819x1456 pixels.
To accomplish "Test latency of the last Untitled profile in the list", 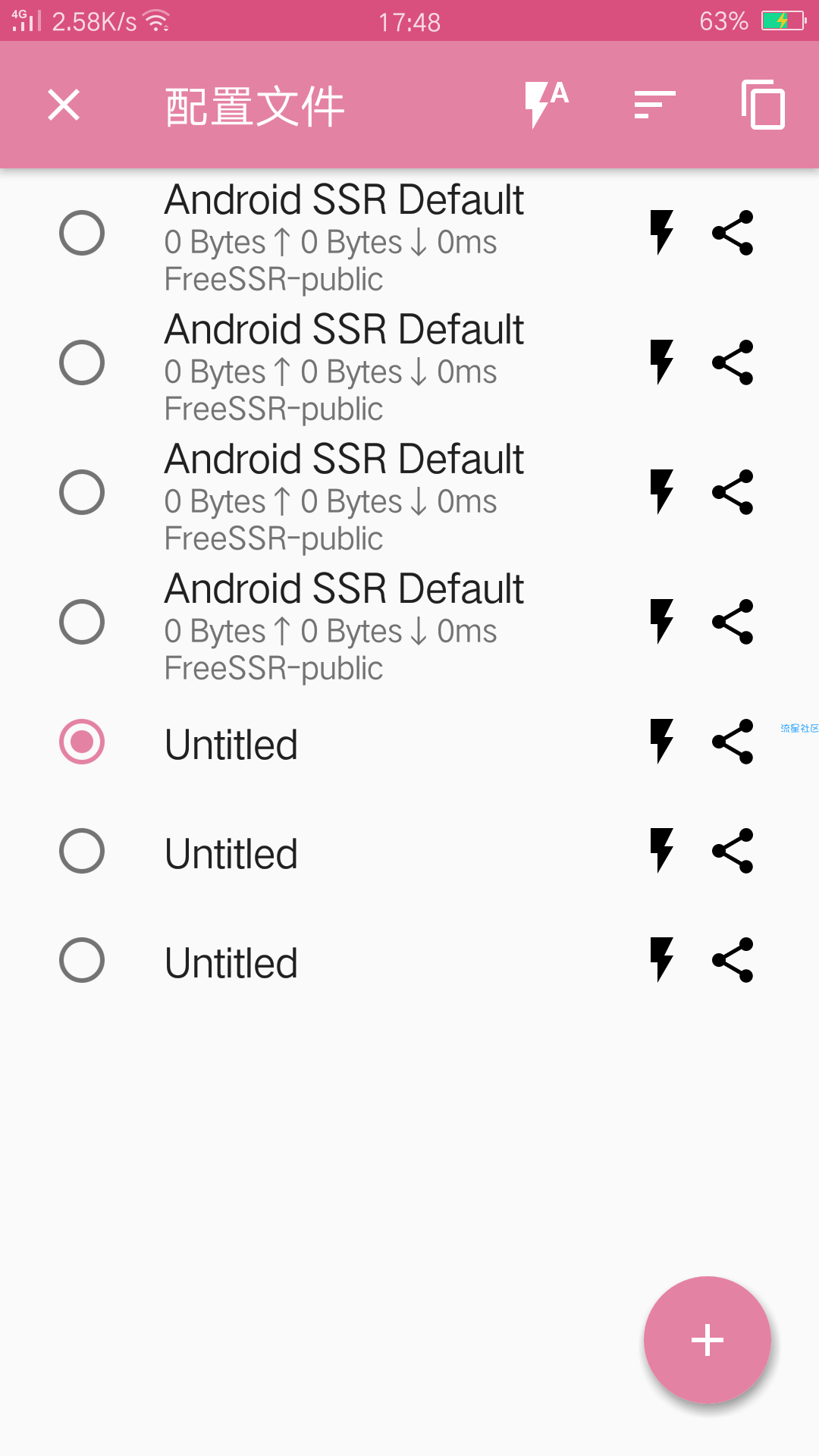I will coord(662,960).
